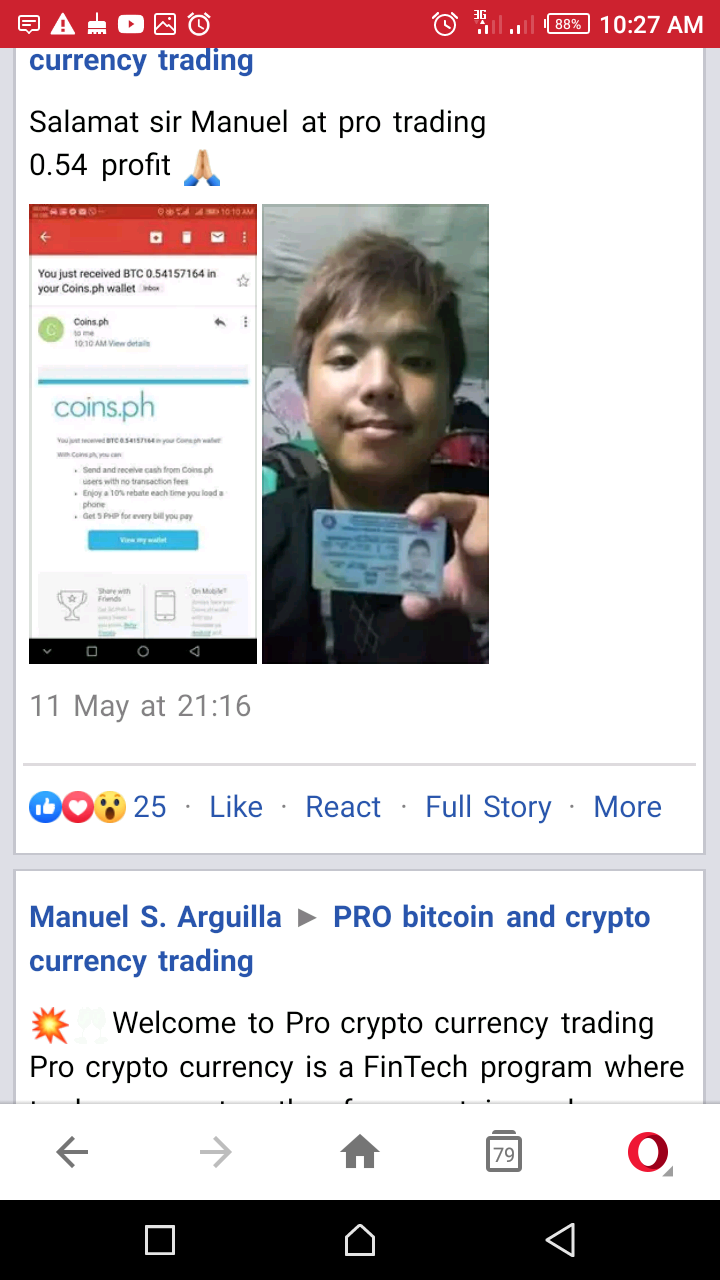Open PRO bitcoin and crypto currency trading group
The image size is (720, 1280).
[x=491, y=917]
